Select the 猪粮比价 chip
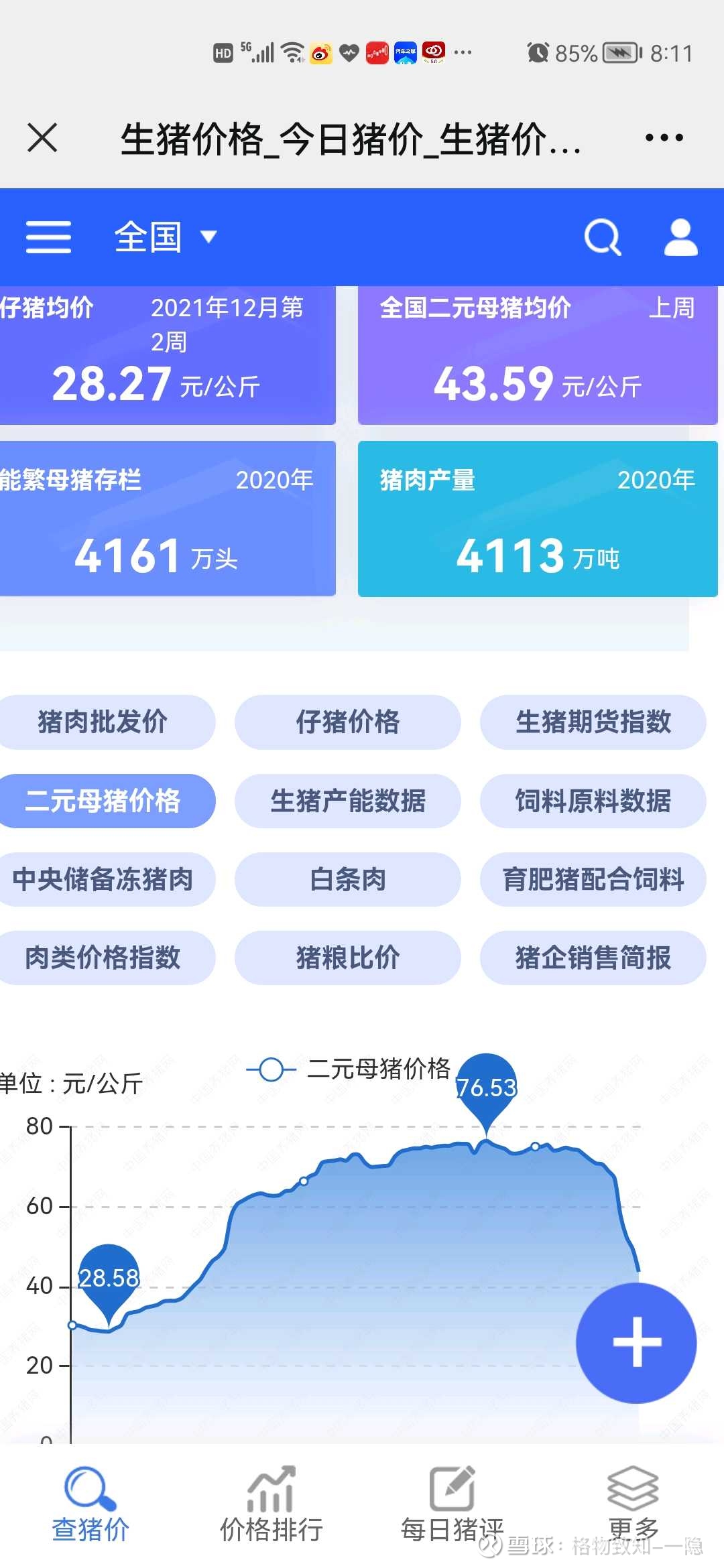 click(x=348, y=958)
